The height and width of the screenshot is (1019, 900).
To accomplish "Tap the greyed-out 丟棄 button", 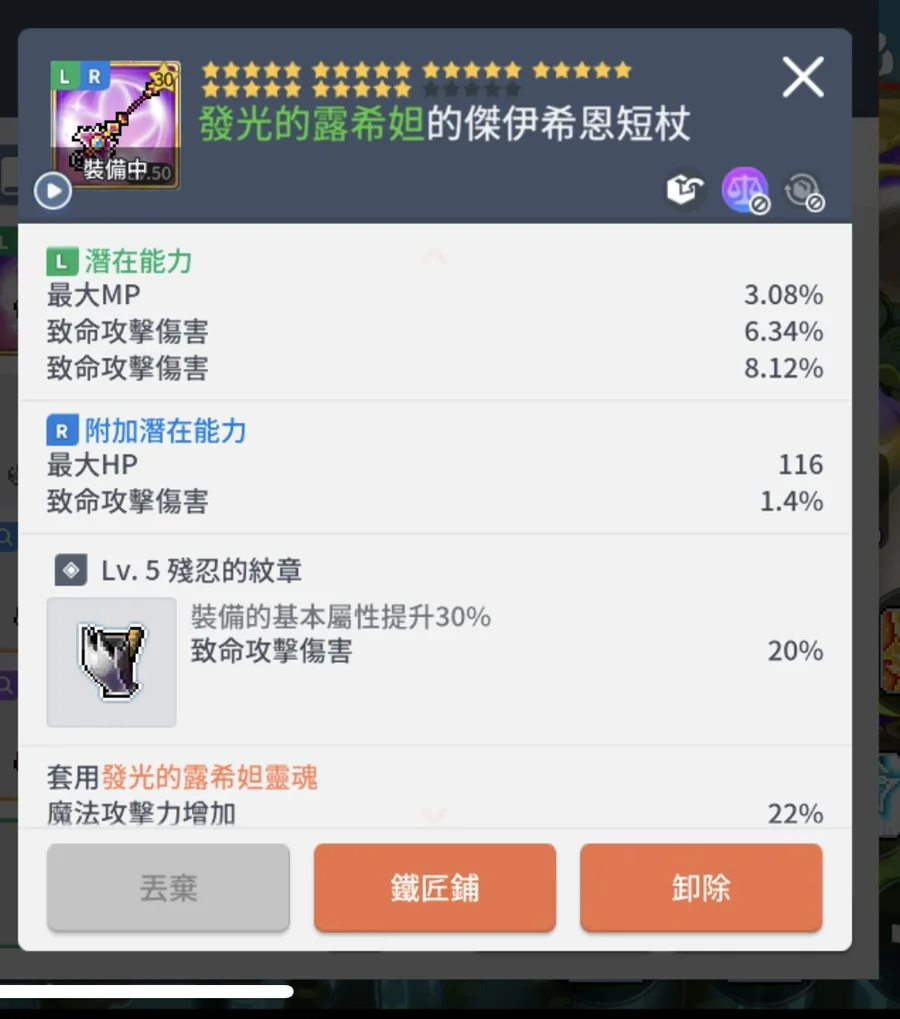I will pyautogui.click(x=168, y=888).
